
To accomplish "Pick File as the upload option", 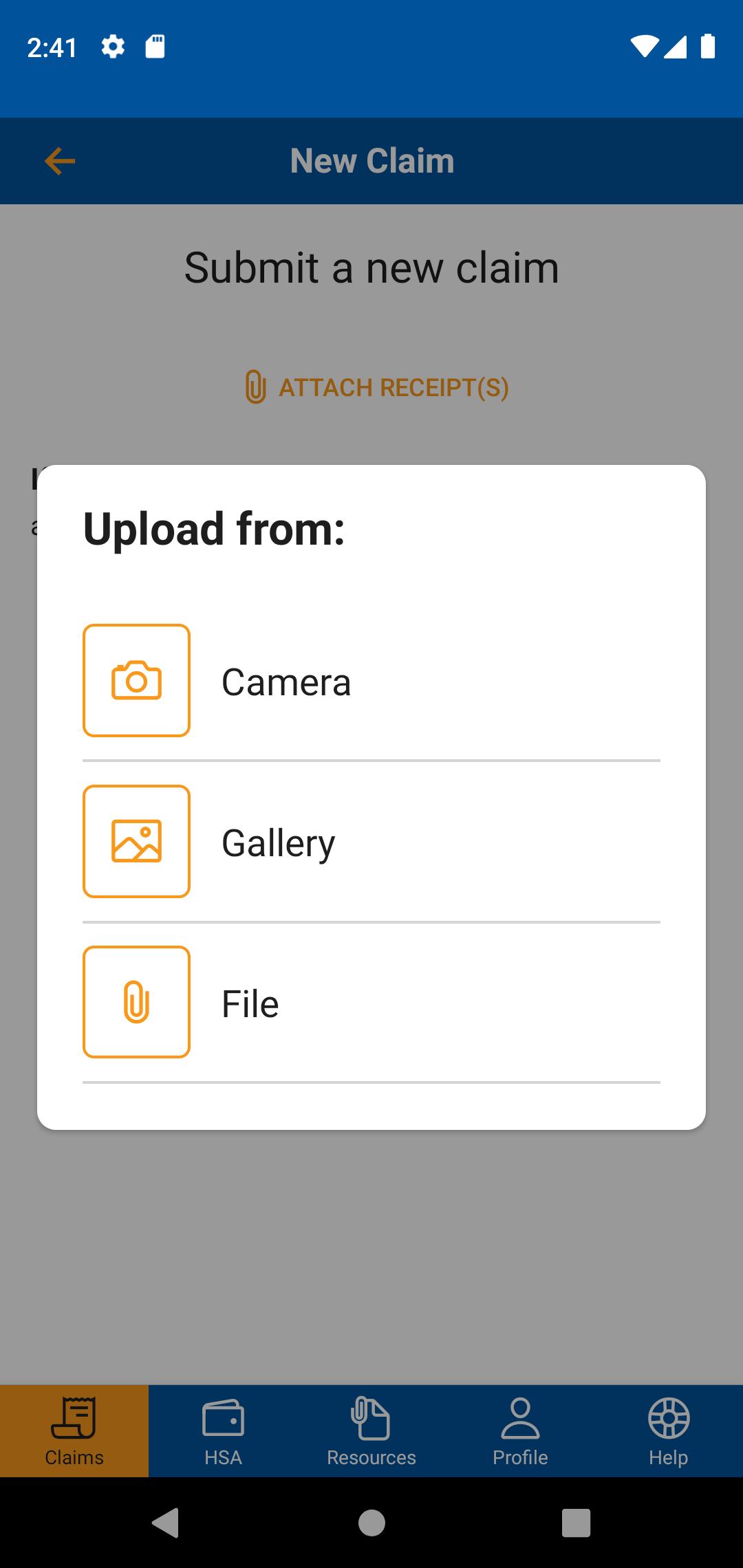I will pos(371,1003).
